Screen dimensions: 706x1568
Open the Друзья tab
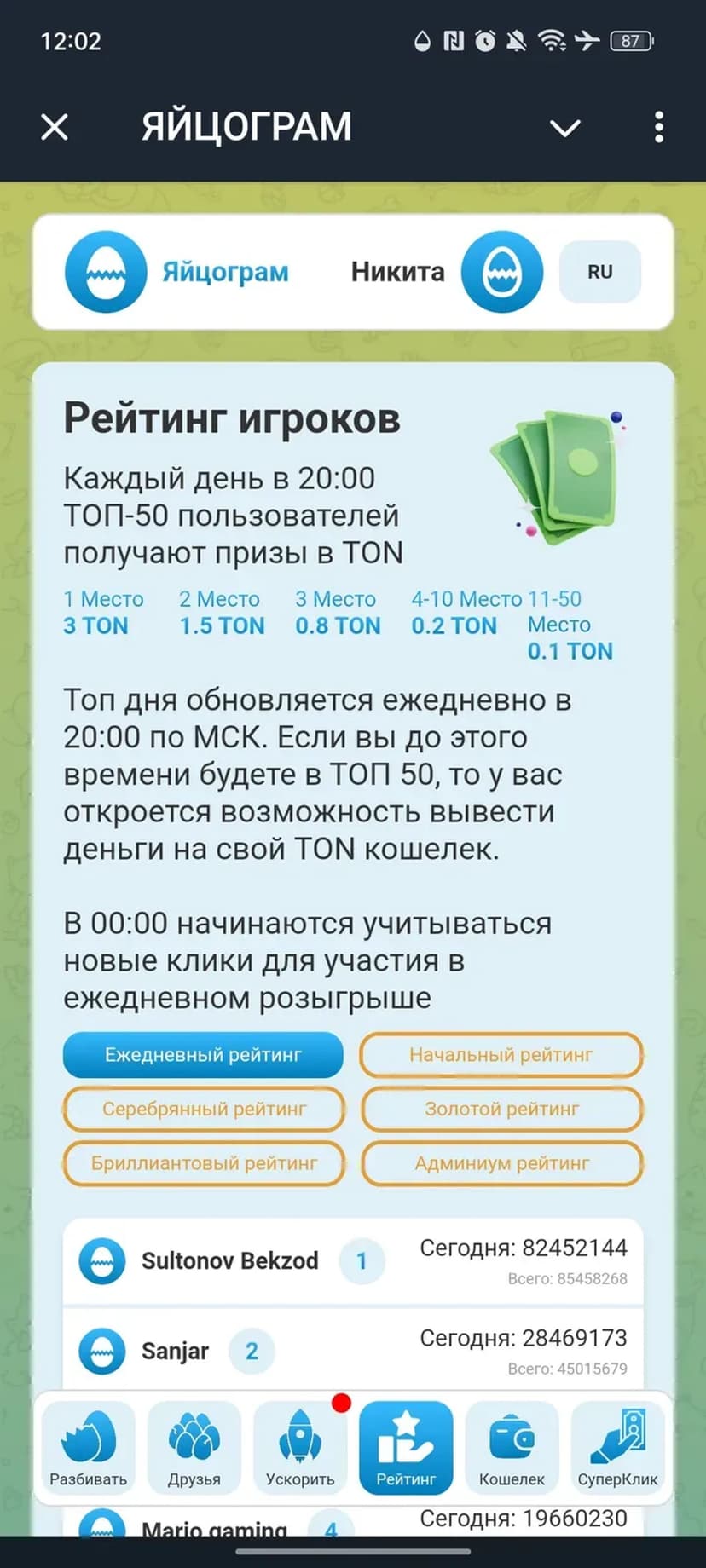[x=194, y=1448]
